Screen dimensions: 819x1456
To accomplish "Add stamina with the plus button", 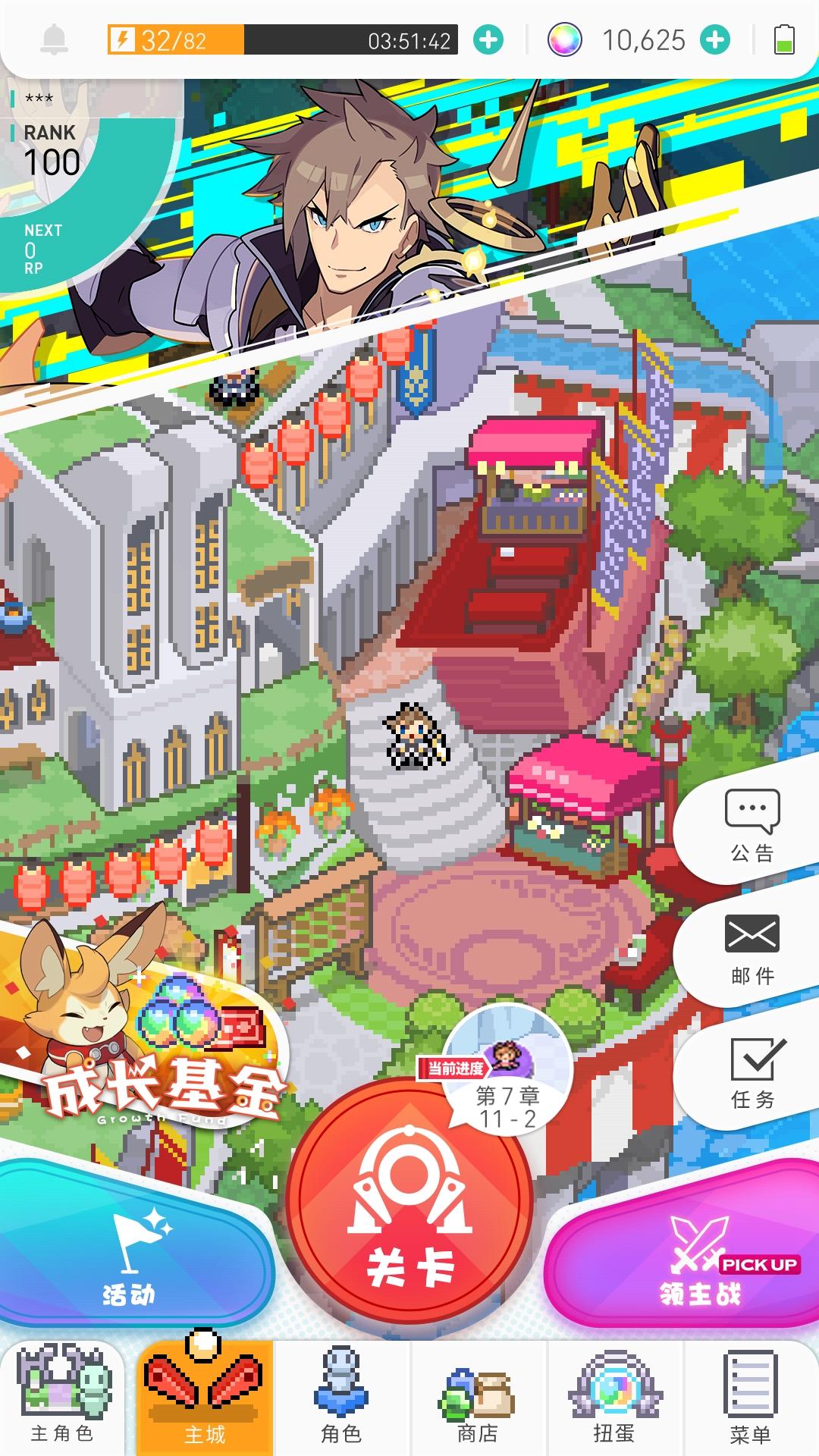I will click(488, 39).
